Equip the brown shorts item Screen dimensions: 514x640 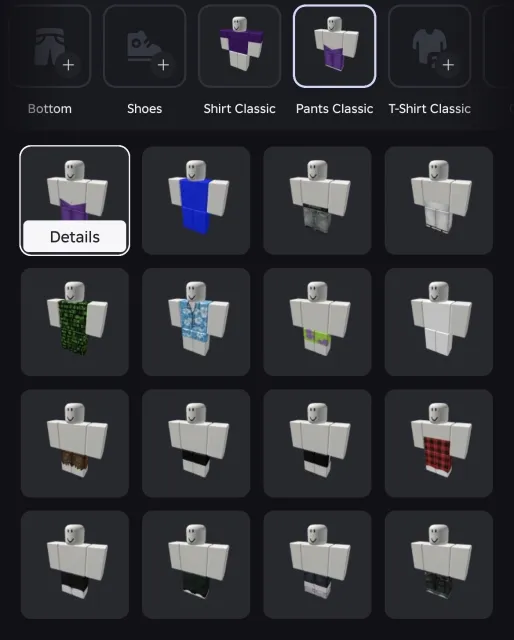tap(75, 443)
